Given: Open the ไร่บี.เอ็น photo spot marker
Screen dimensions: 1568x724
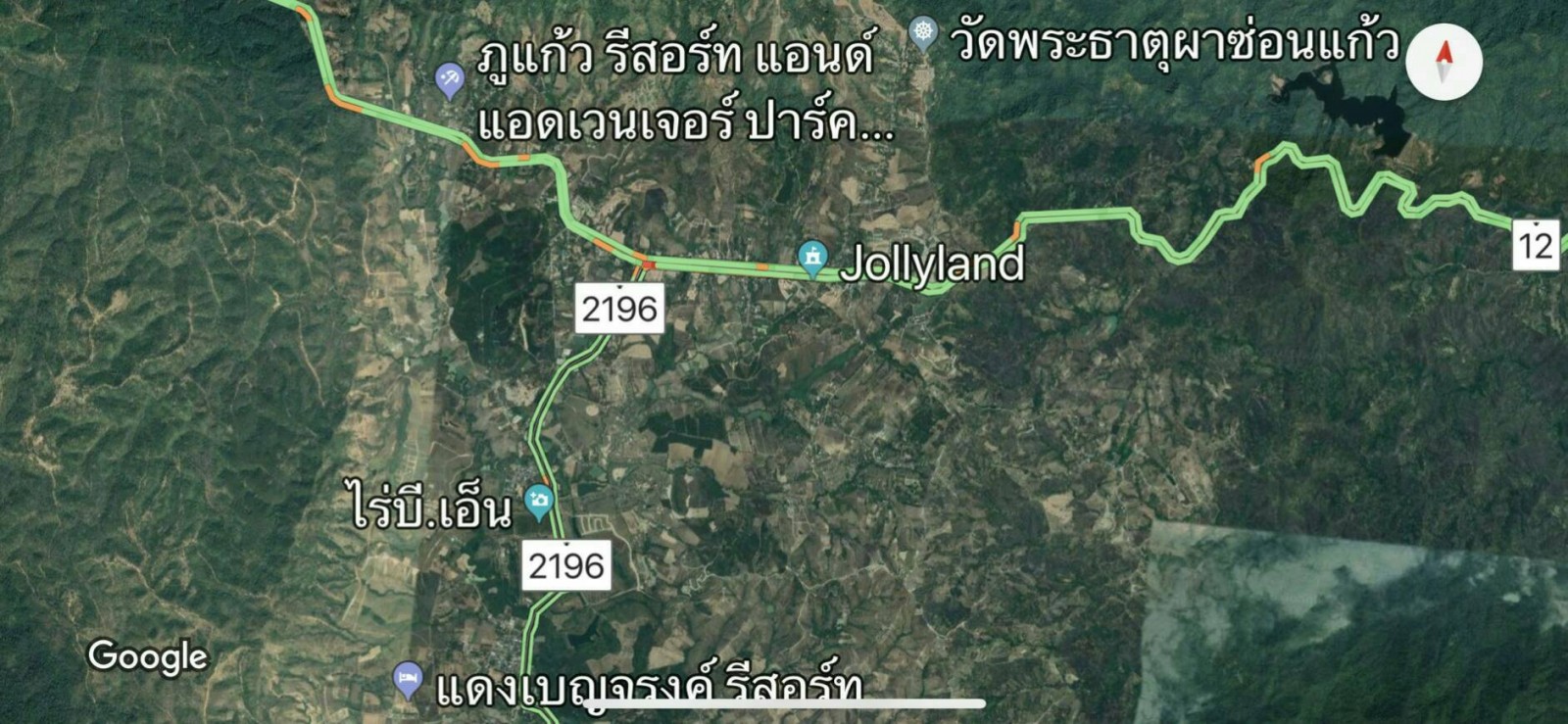Looking at the screenshot, I should click(538, 502).
